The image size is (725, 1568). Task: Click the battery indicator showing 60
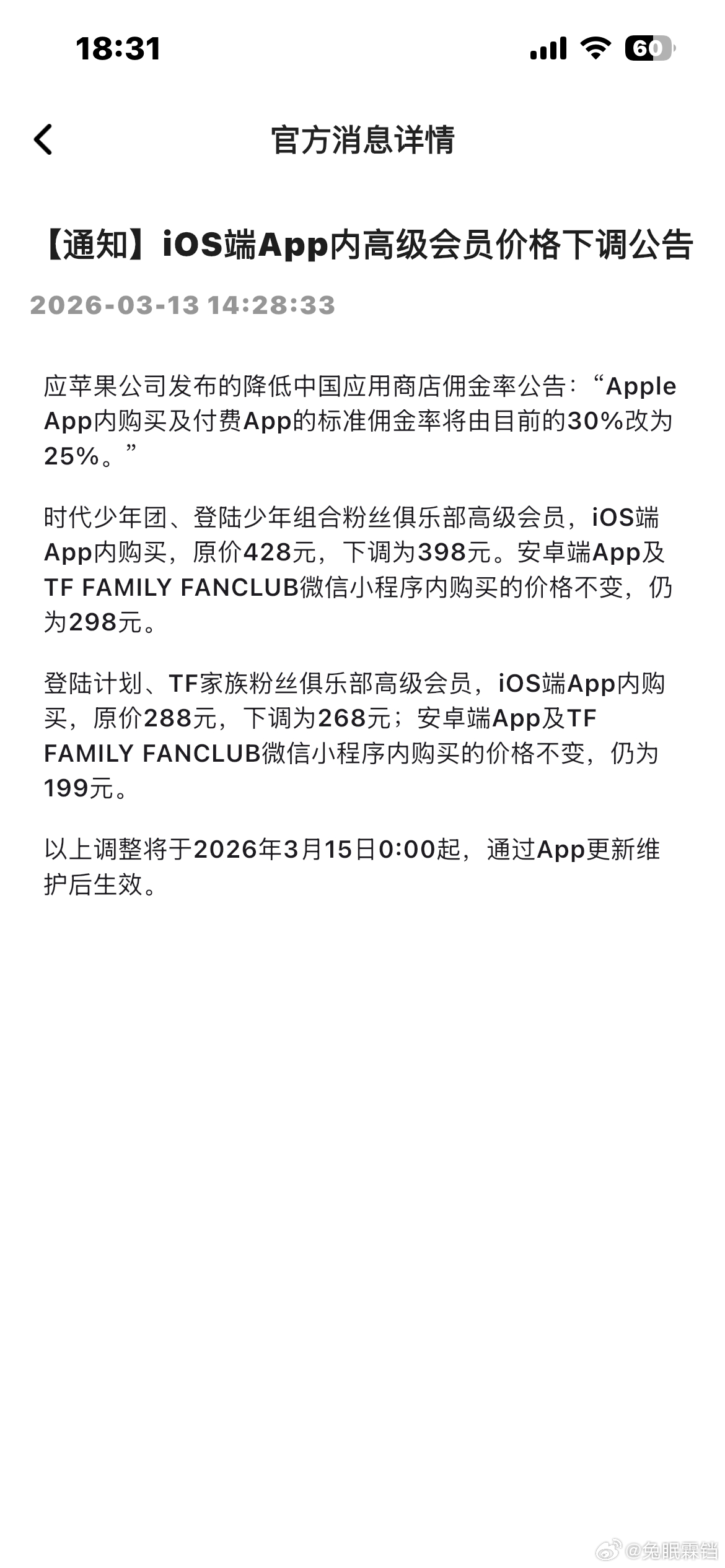coord(648,48)
